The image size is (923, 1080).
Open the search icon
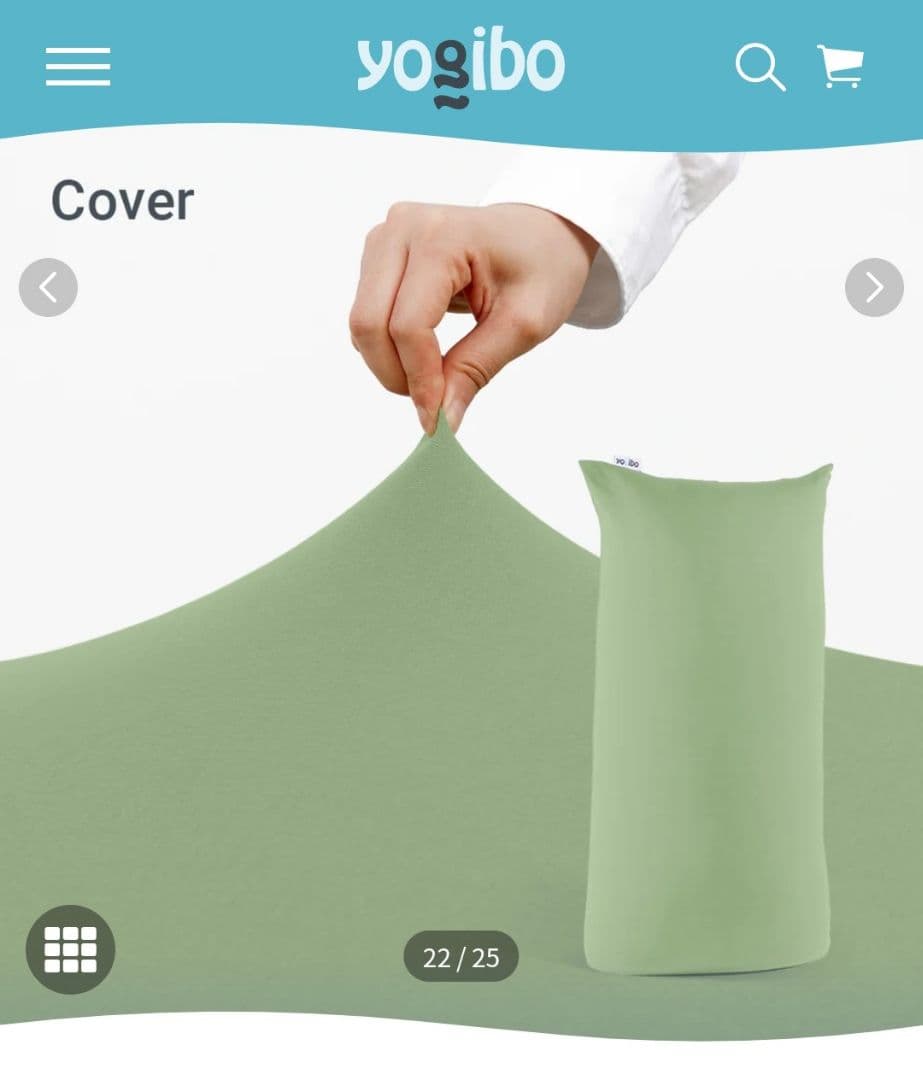pos(760,67)
